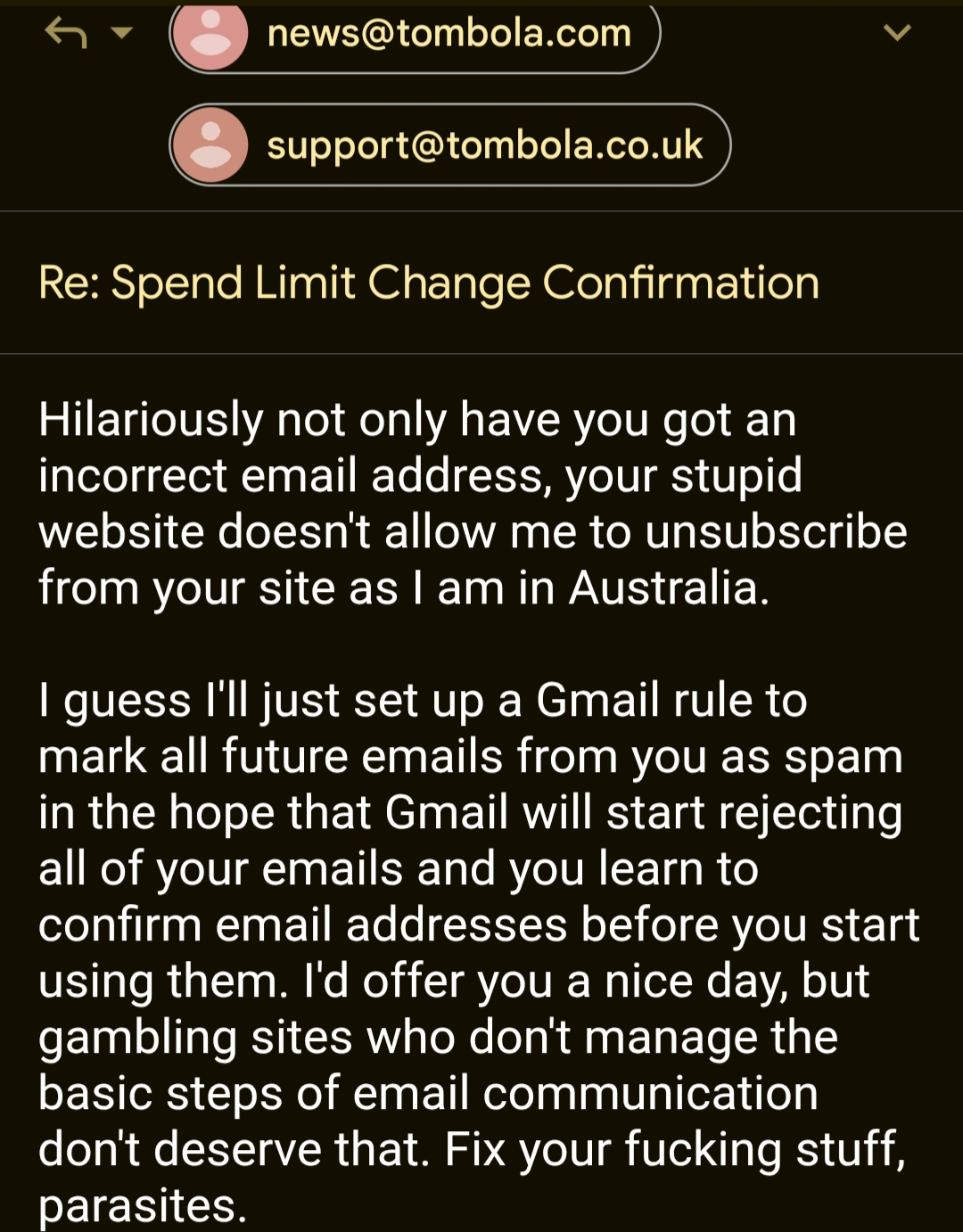Edit the Re: Spend Limit subject field

pos(429,283)
